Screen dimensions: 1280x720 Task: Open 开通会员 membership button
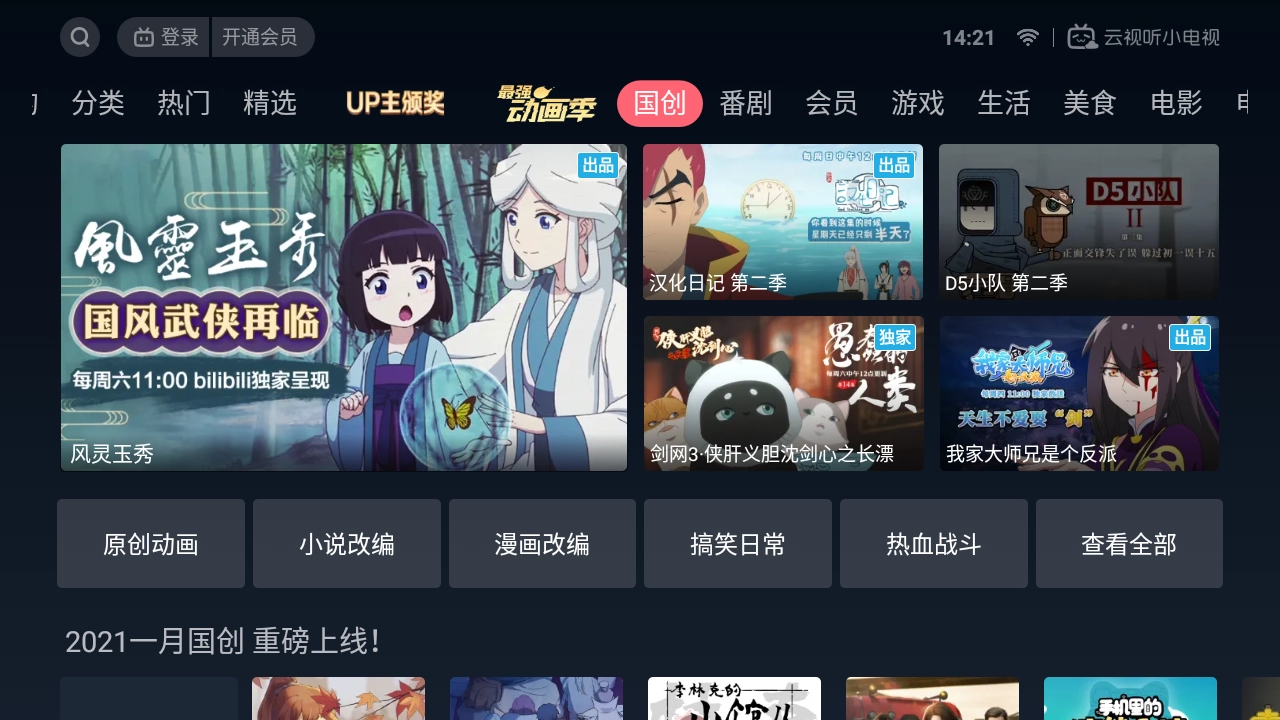tap(261, 38)
